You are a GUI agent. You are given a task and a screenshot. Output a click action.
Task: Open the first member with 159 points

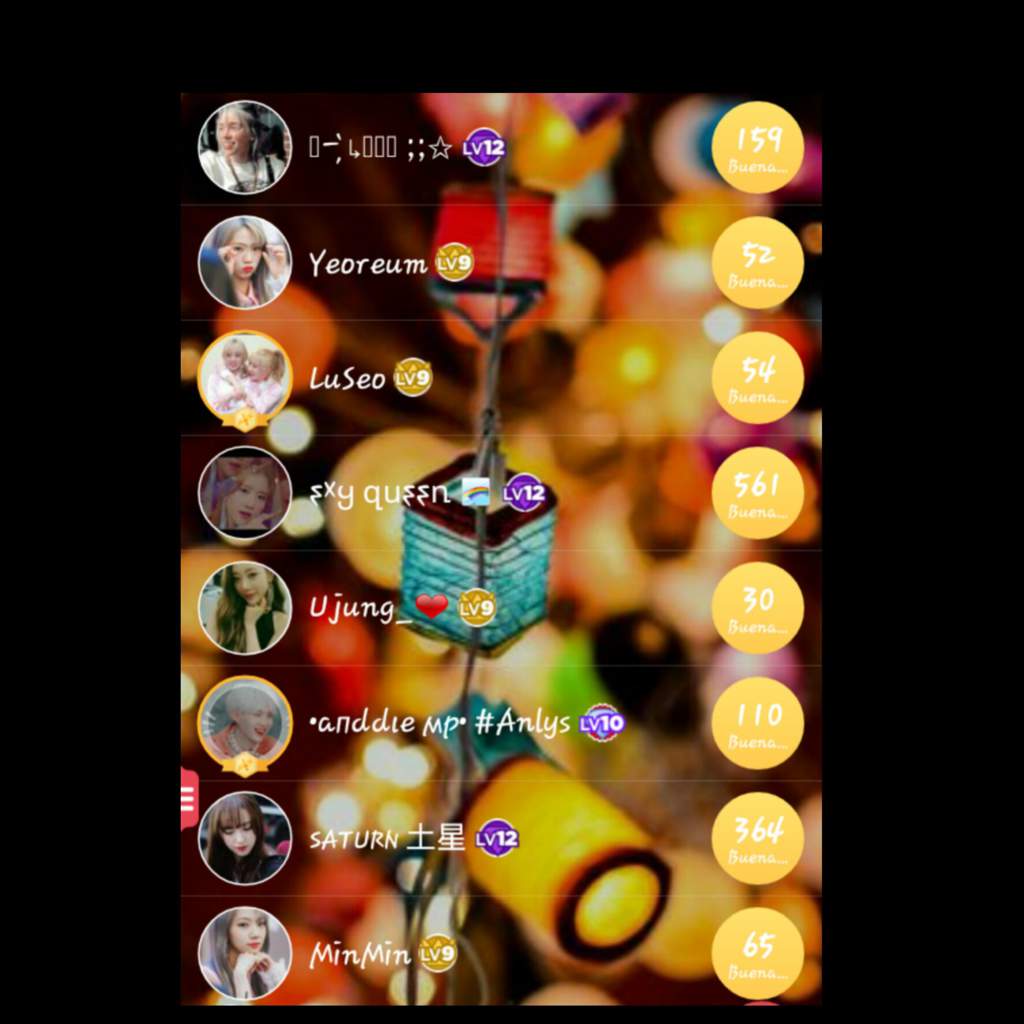tap(380, 149)
